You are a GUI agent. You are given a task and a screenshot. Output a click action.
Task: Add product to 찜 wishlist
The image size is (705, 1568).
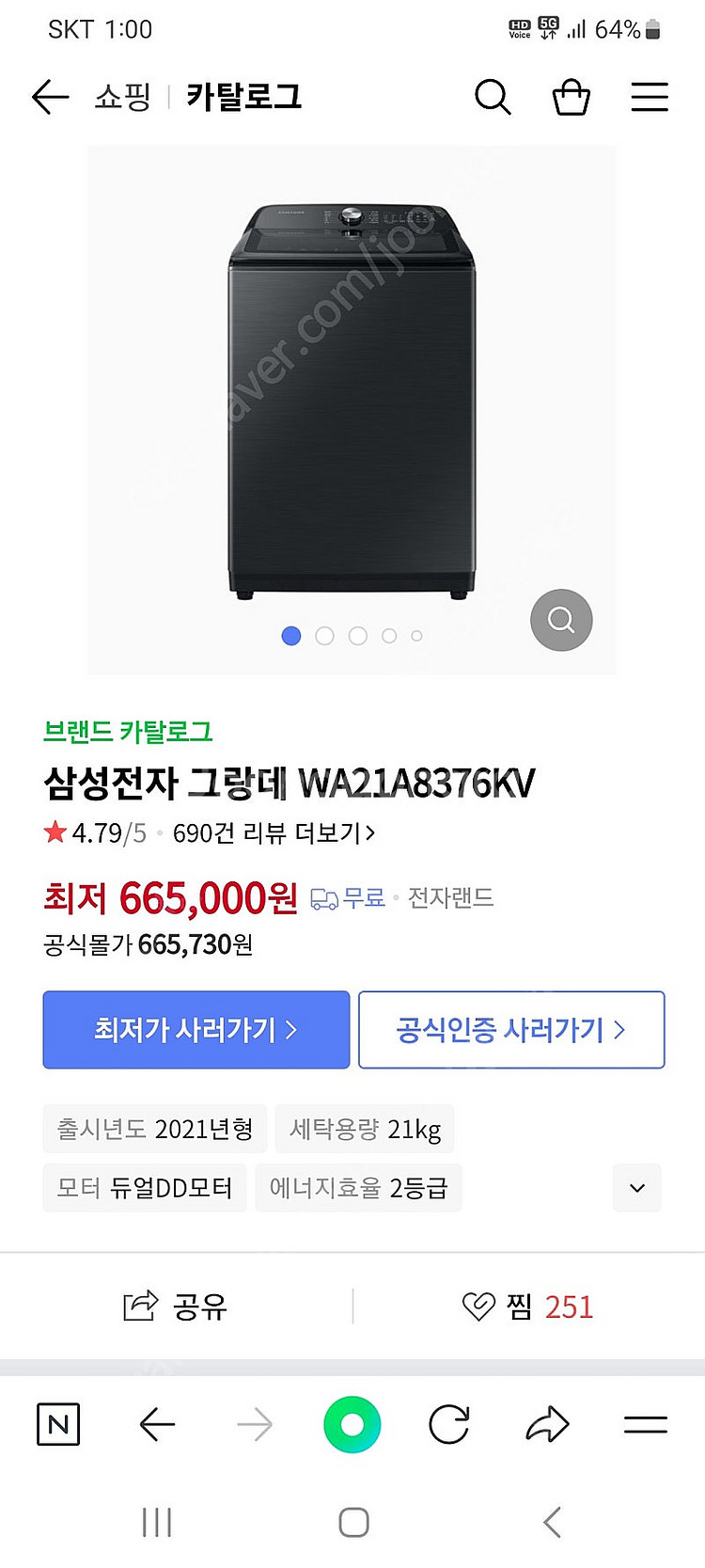pyautogui.click(x=527, y=1307)
